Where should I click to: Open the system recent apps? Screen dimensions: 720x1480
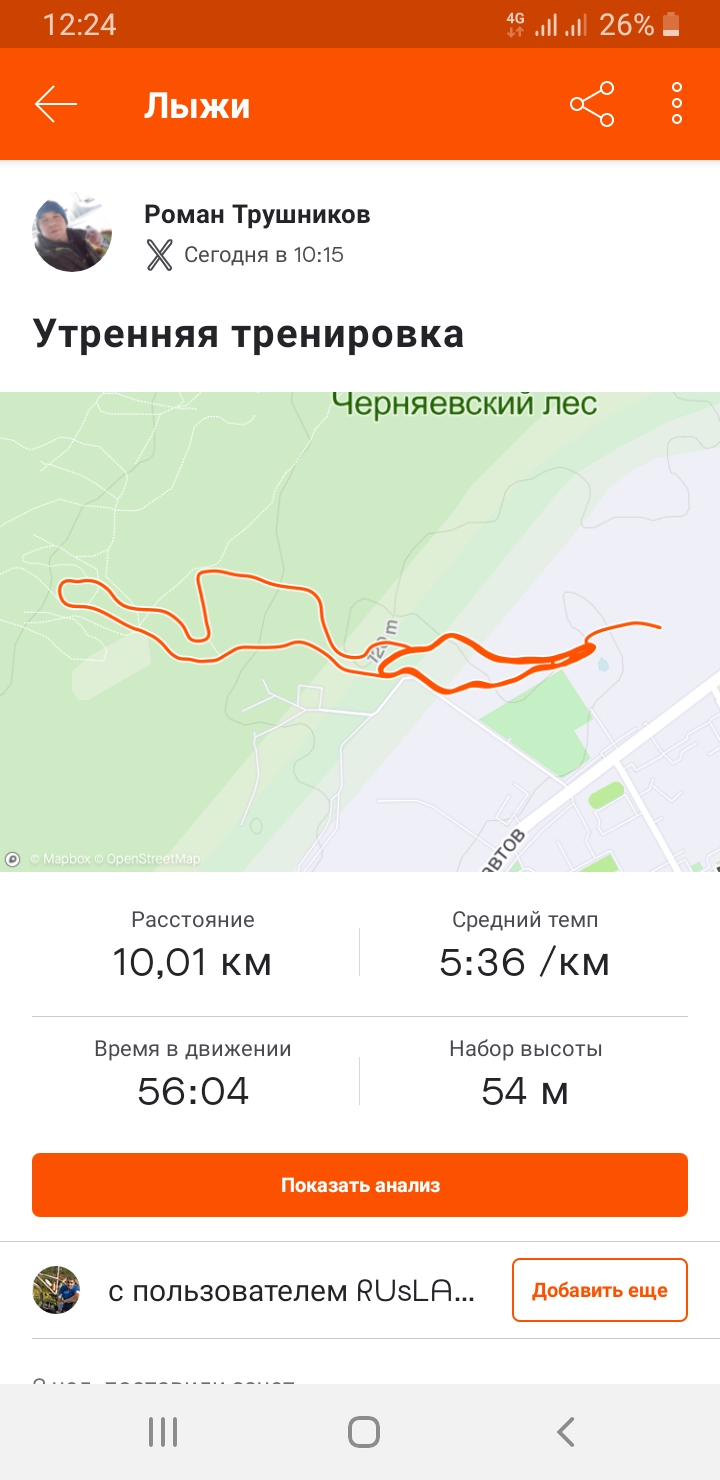point(162,1432)
